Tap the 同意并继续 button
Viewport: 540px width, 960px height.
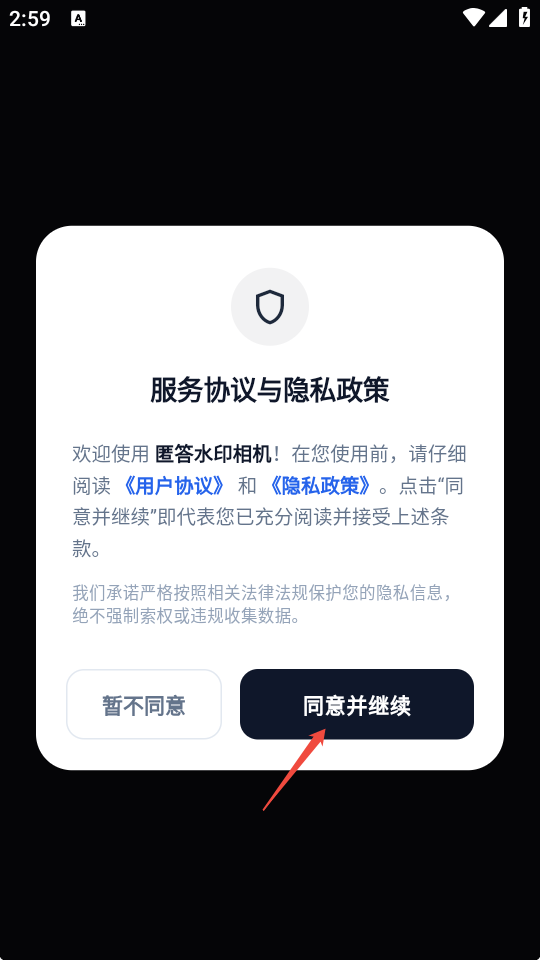click(x=356, y=704)
